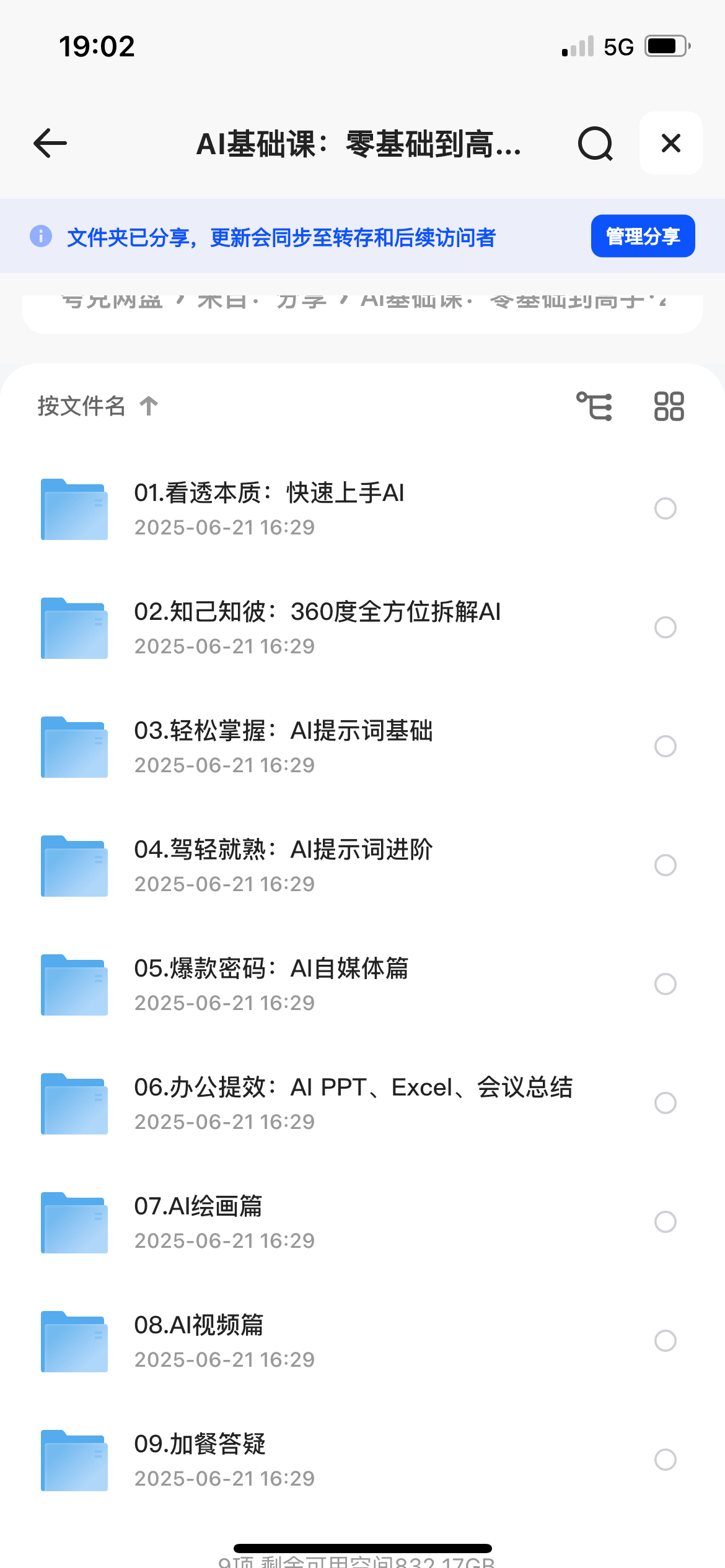Open folder 06.办公提效
The height and width of the screenshot is (1568, 725).
[353, 1102]
